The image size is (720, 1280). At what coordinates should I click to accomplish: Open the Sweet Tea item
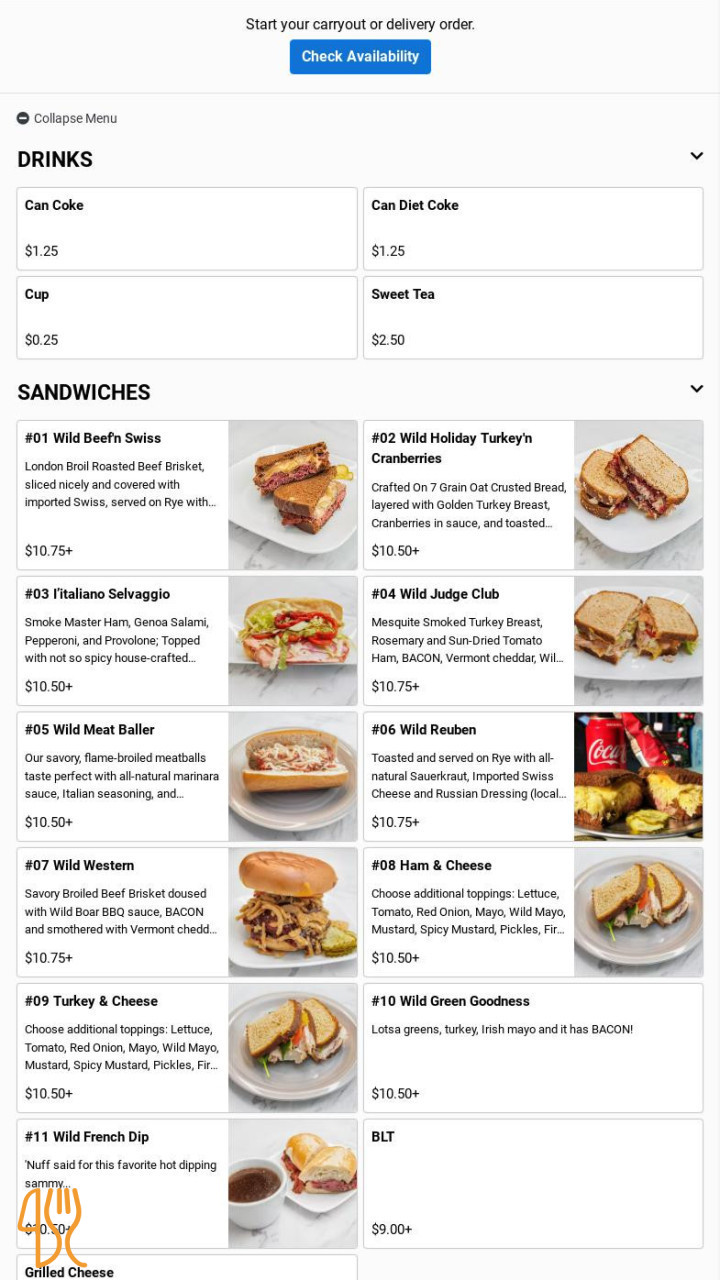pyautogui.click(x=533, y=317)
